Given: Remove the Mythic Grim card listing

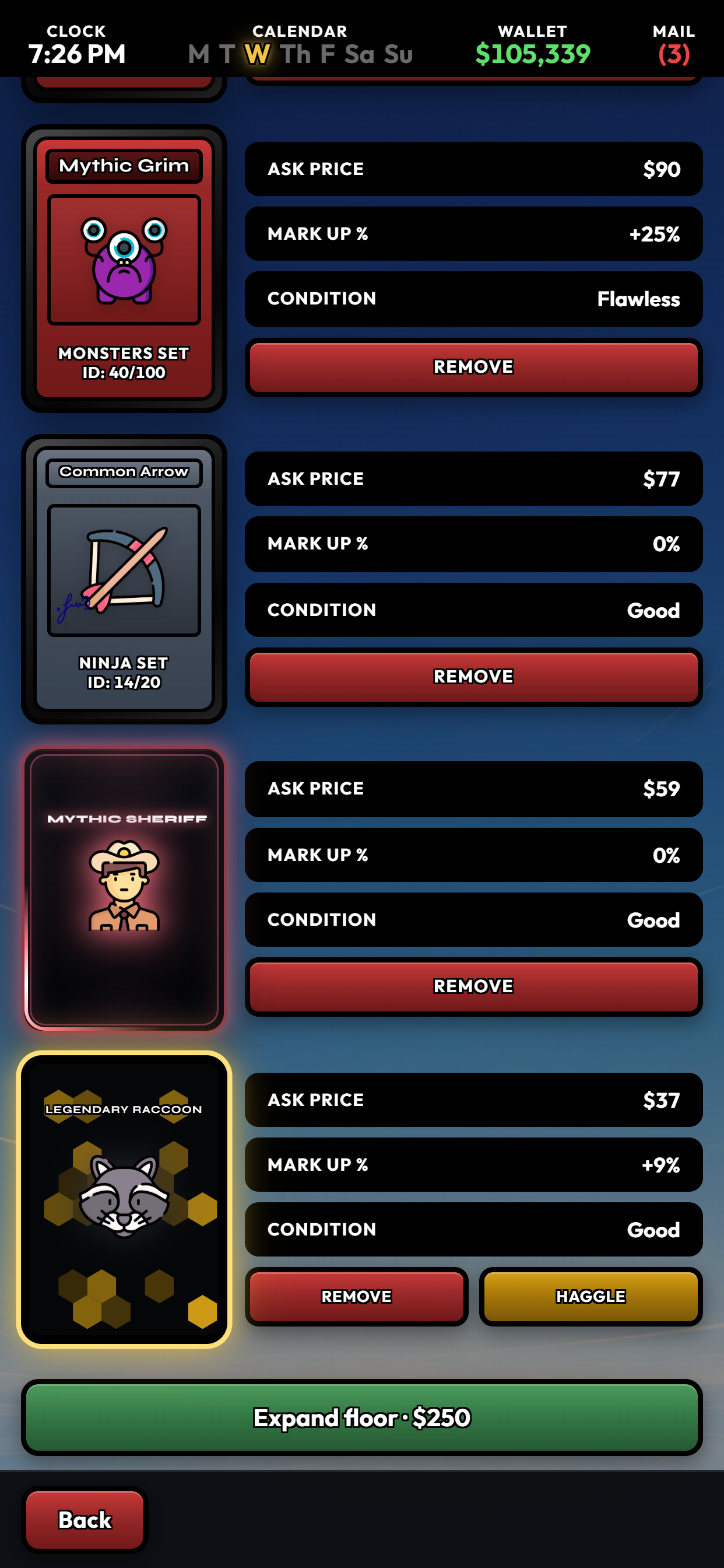Looking at the screenshot, I should pos(473,367).
